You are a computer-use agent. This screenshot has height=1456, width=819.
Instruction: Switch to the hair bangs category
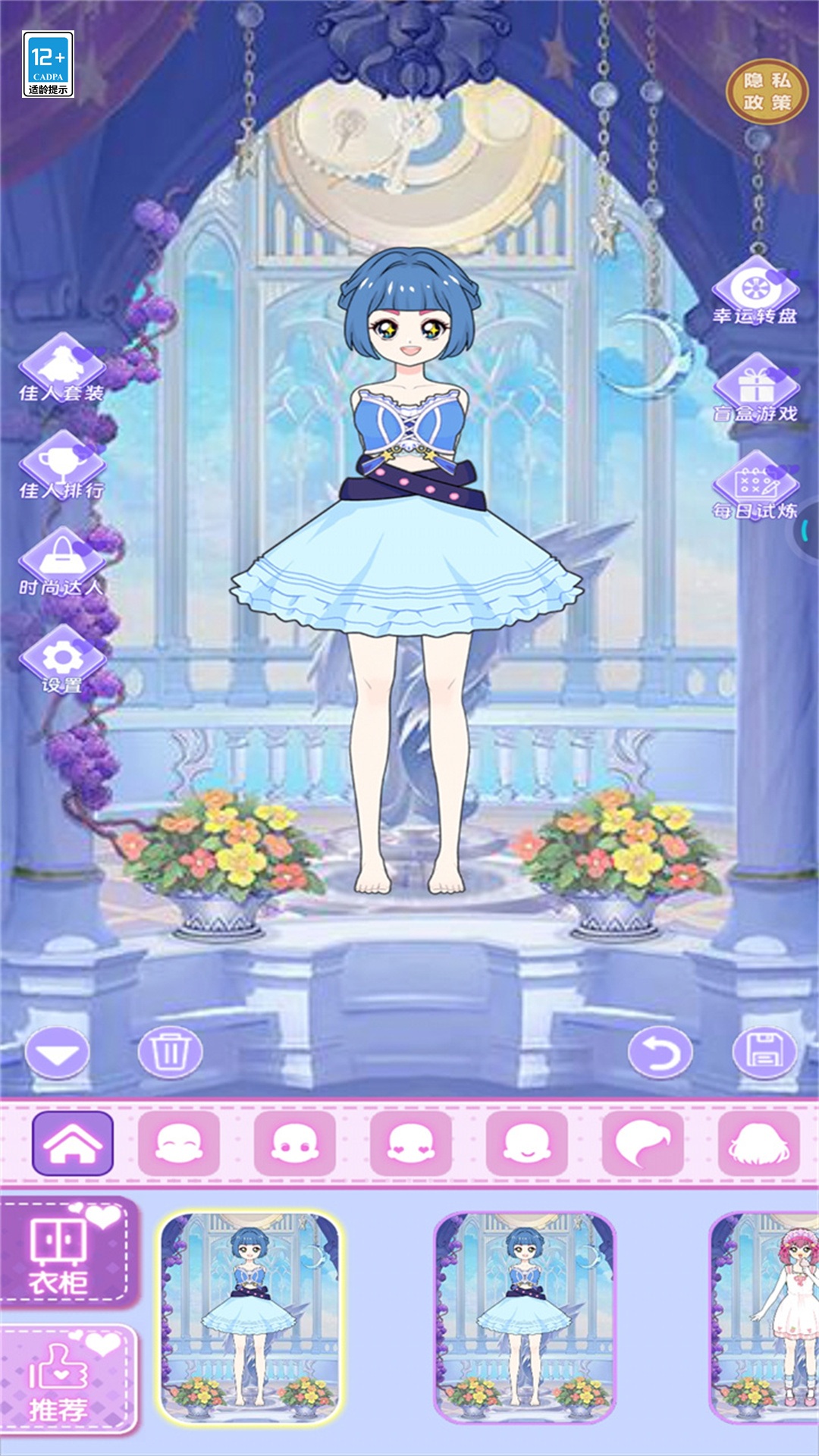click(643, 1144)
